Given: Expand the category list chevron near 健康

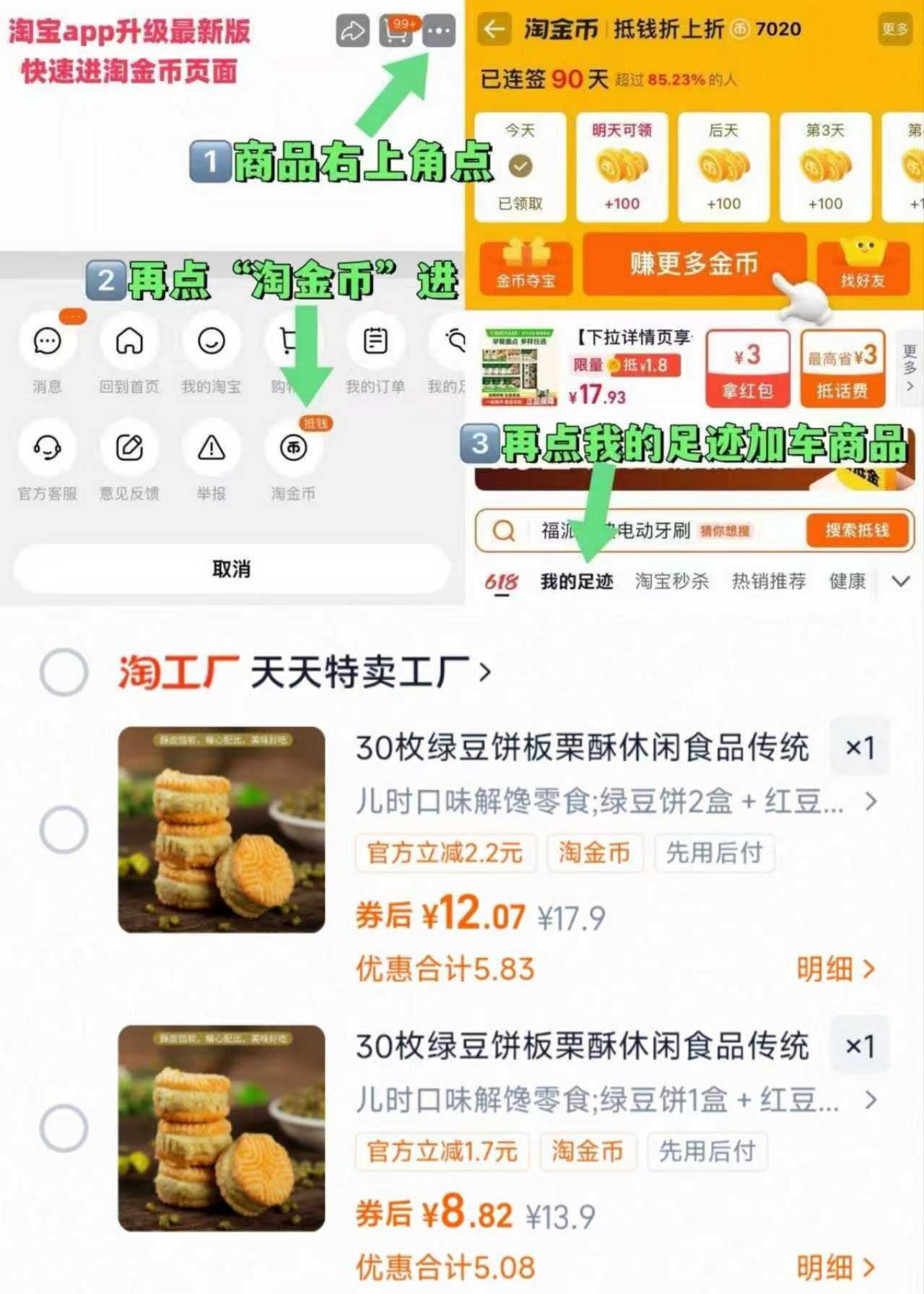Looking at the screenshot, I should pos(899,581).
